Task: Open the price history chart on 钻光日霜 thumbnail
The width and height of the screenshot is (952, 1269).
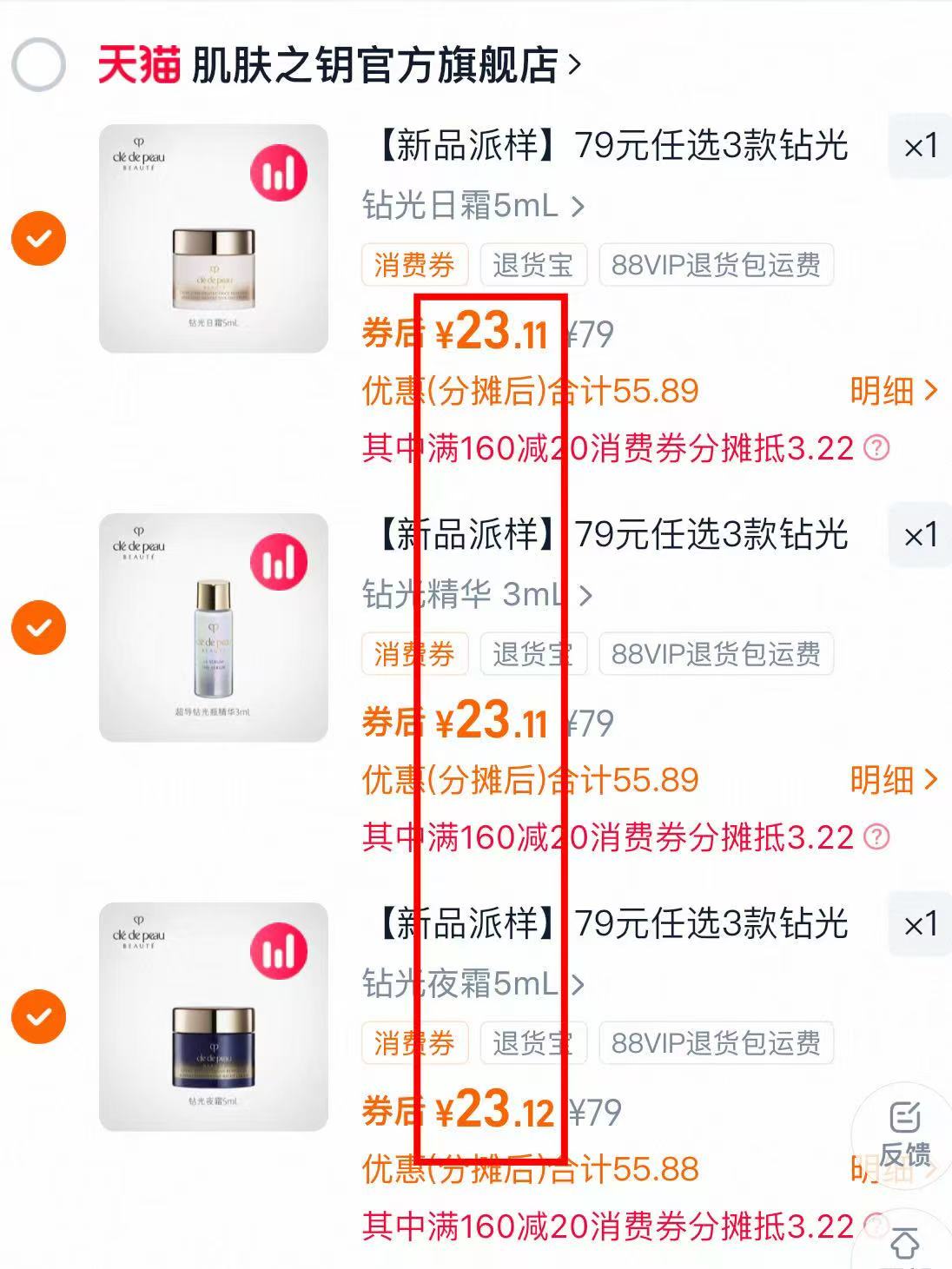Action: pos(280,173)
